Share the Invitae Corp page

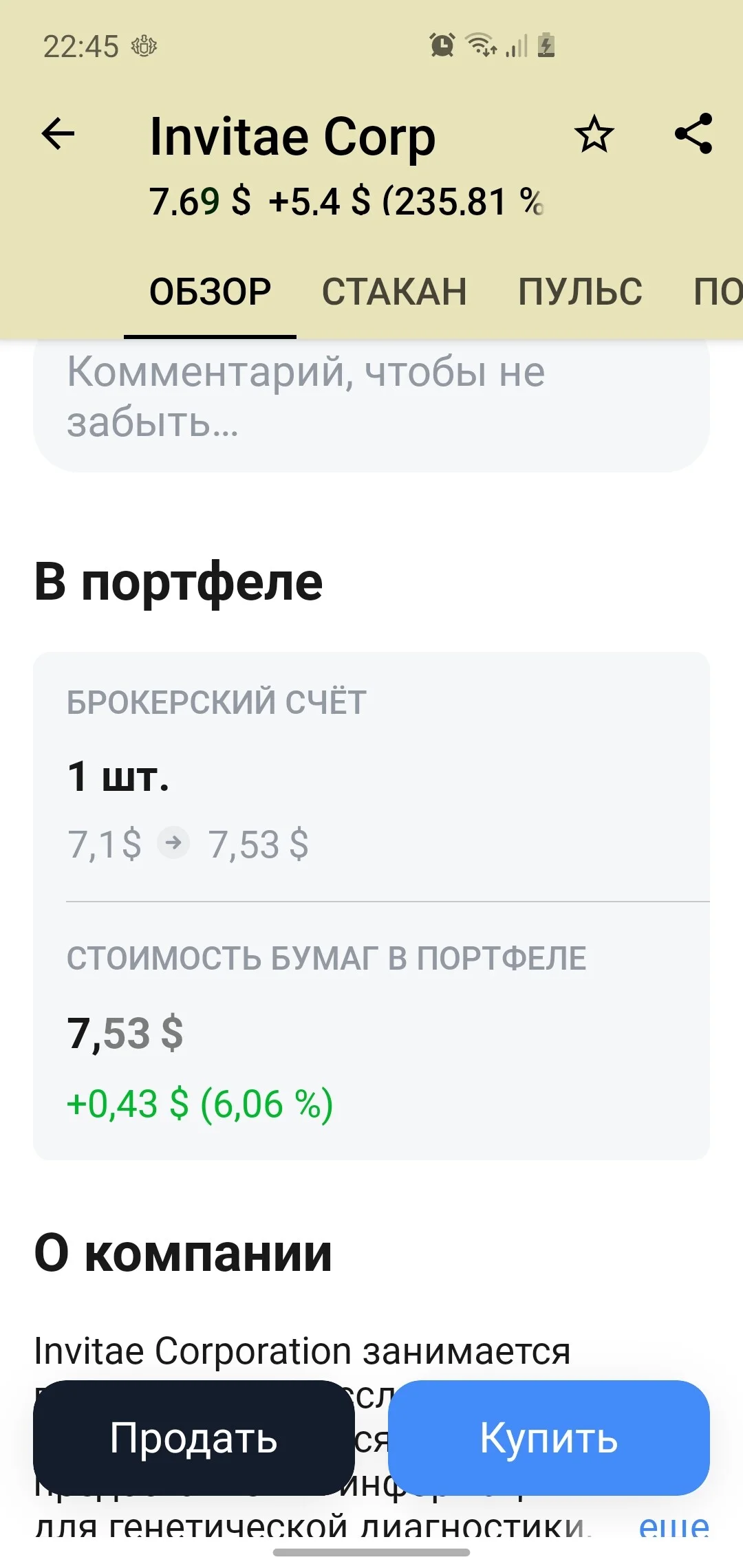pos(693,133)
